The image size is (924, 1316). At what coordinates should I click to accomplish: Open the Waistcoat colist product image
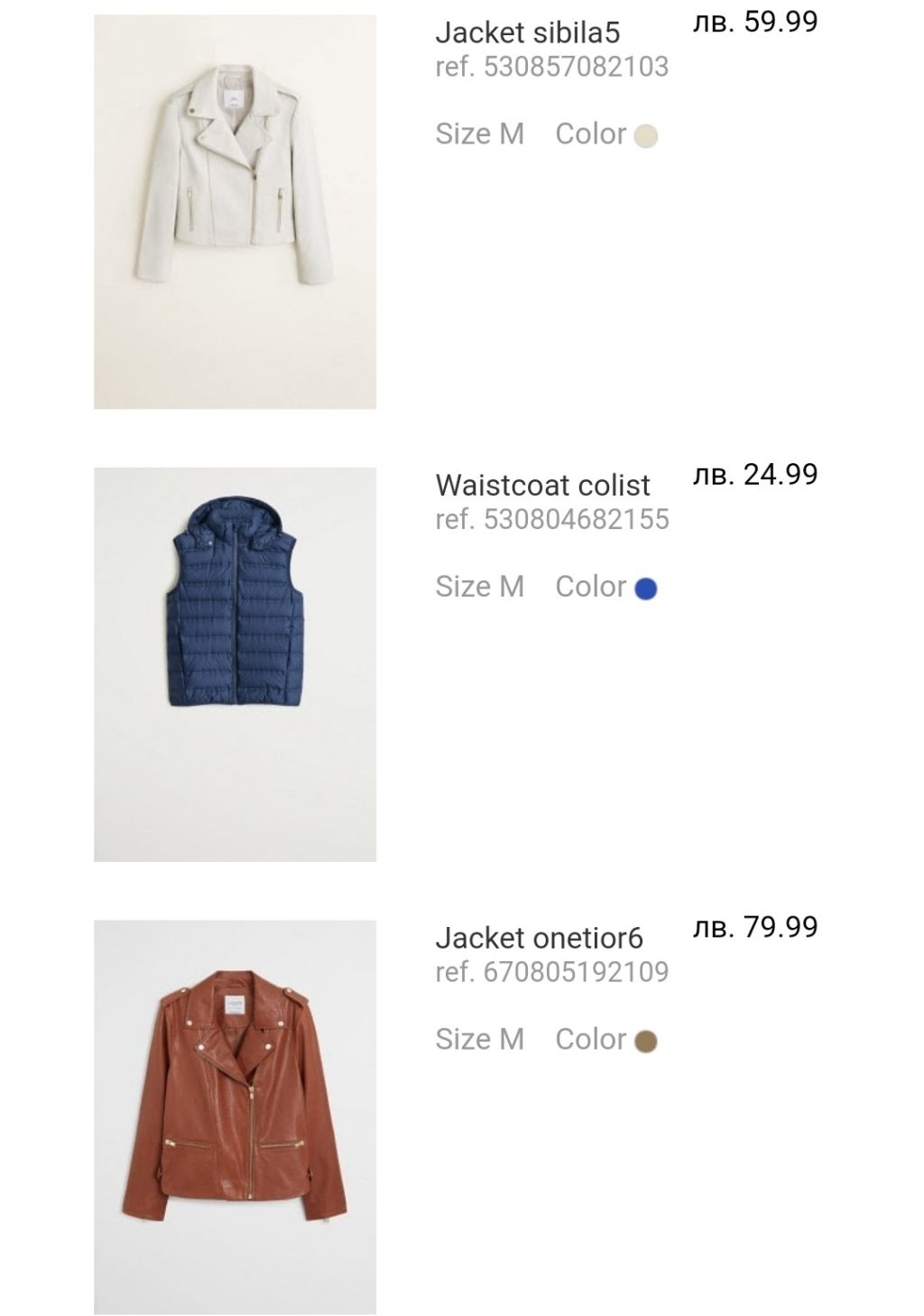coord(235,664)
